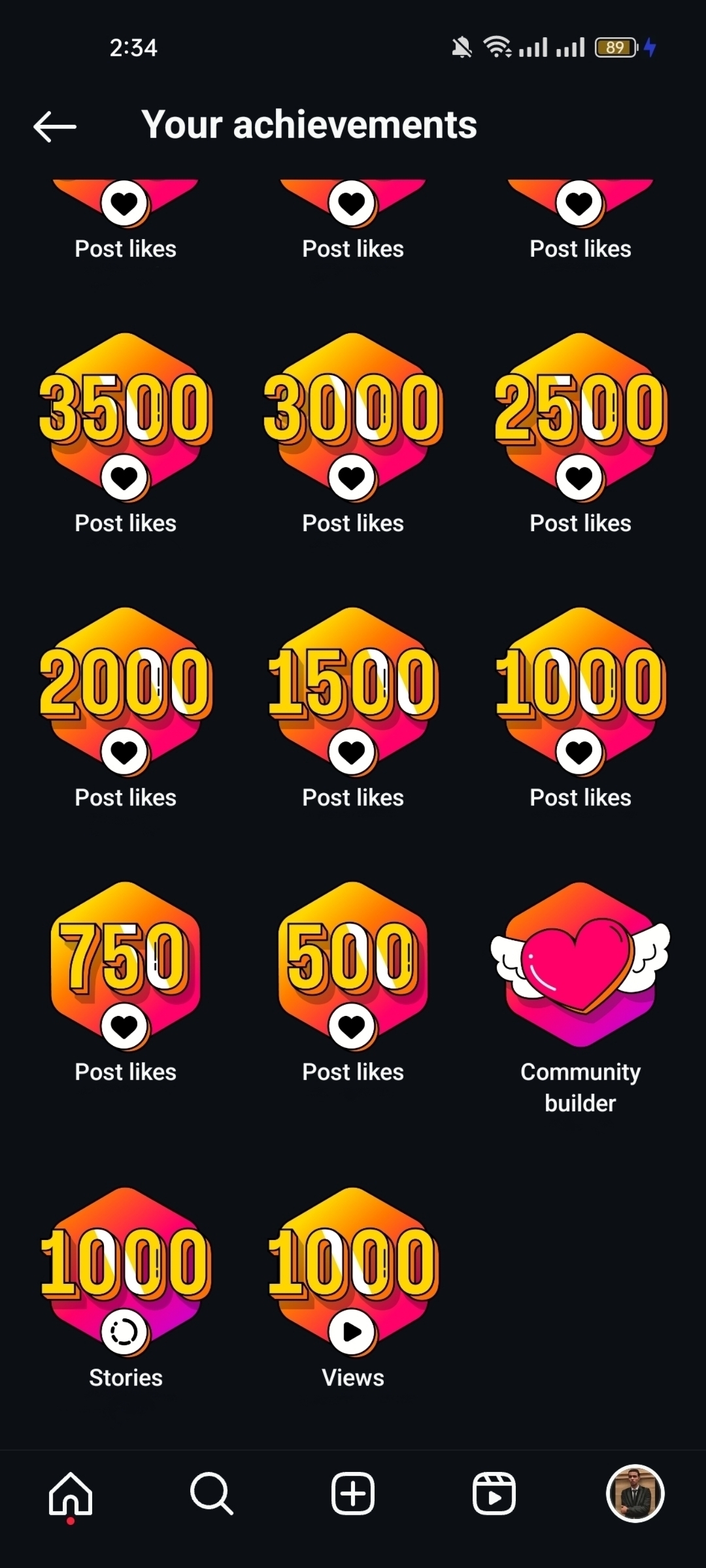Open the profile tab avatar

tap(635, 1494)
